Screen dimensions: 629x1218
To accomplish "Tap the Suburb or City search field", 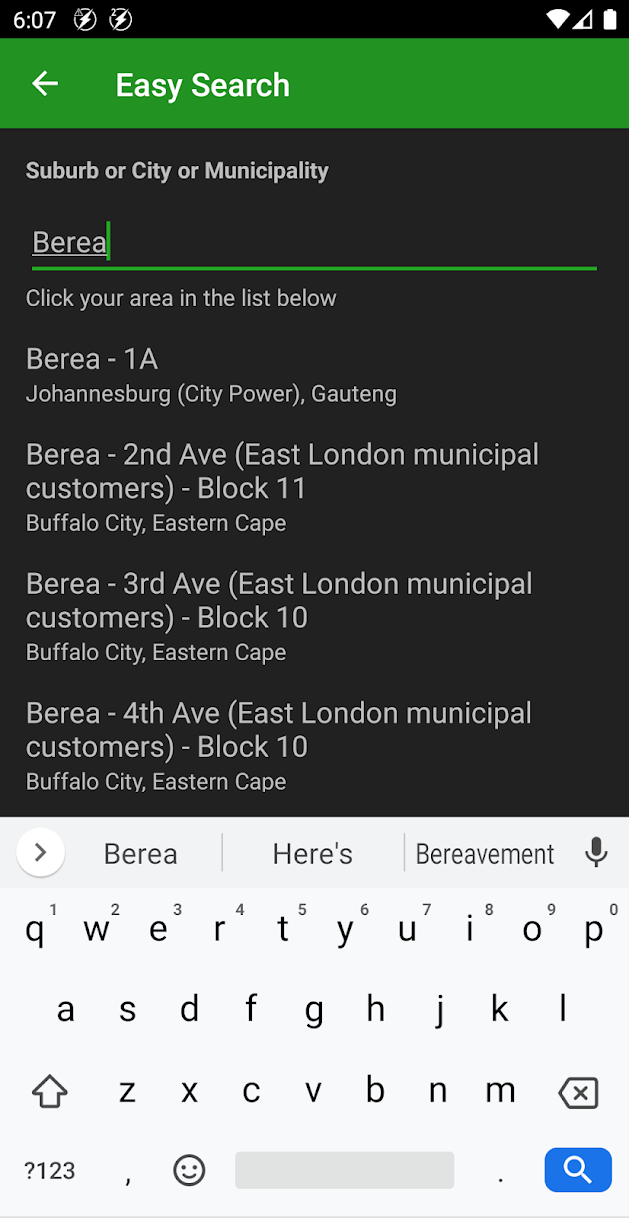I will pos(314,243).
